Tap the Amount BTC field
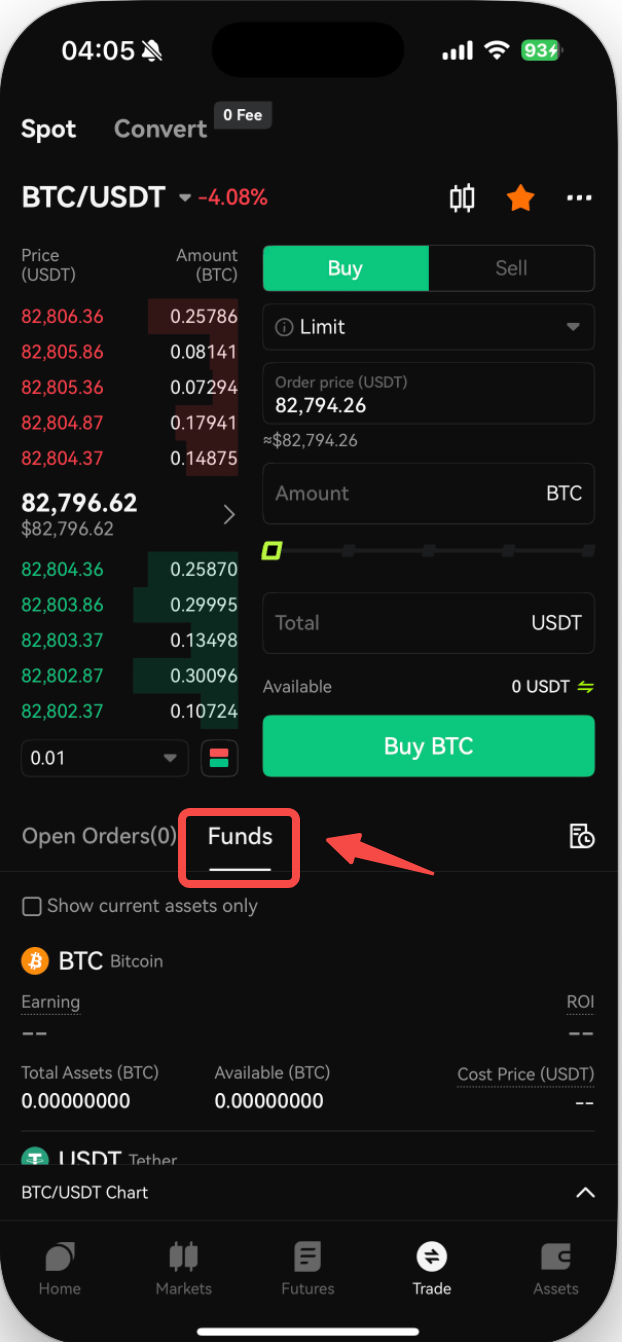Screen dimensions: 622x1342 pos(428,493)
